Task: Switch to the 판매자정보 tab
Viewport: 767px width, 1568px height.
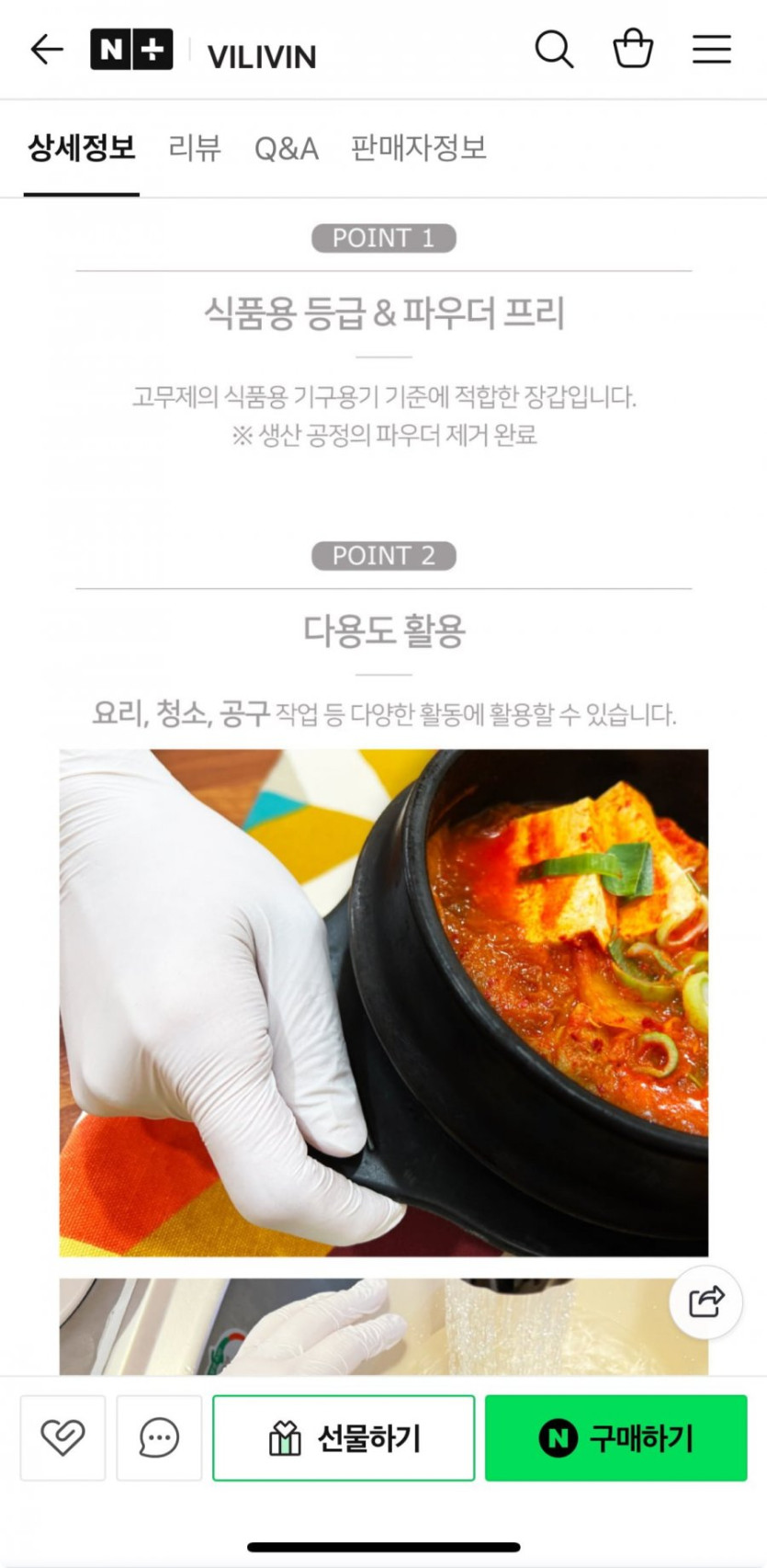Action: click(418, 148)
